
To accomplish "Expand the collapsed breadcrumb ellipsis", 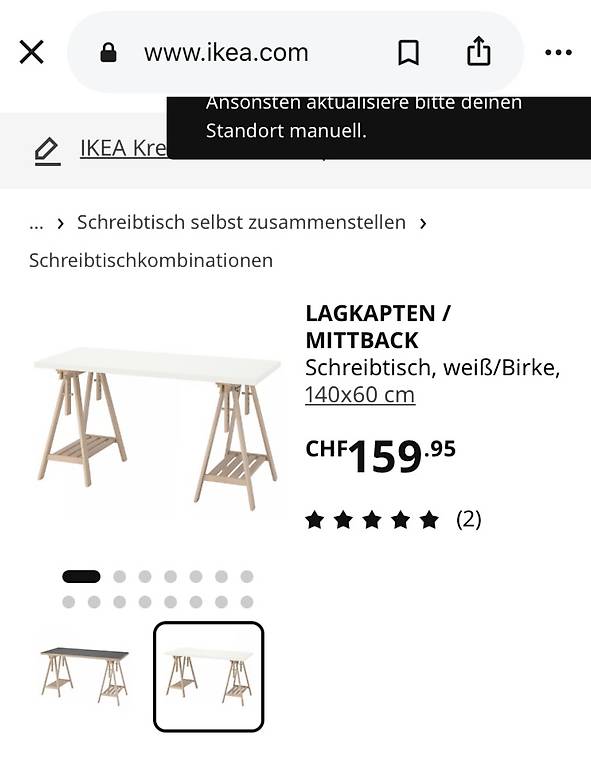I will click(x=36, y=224).
